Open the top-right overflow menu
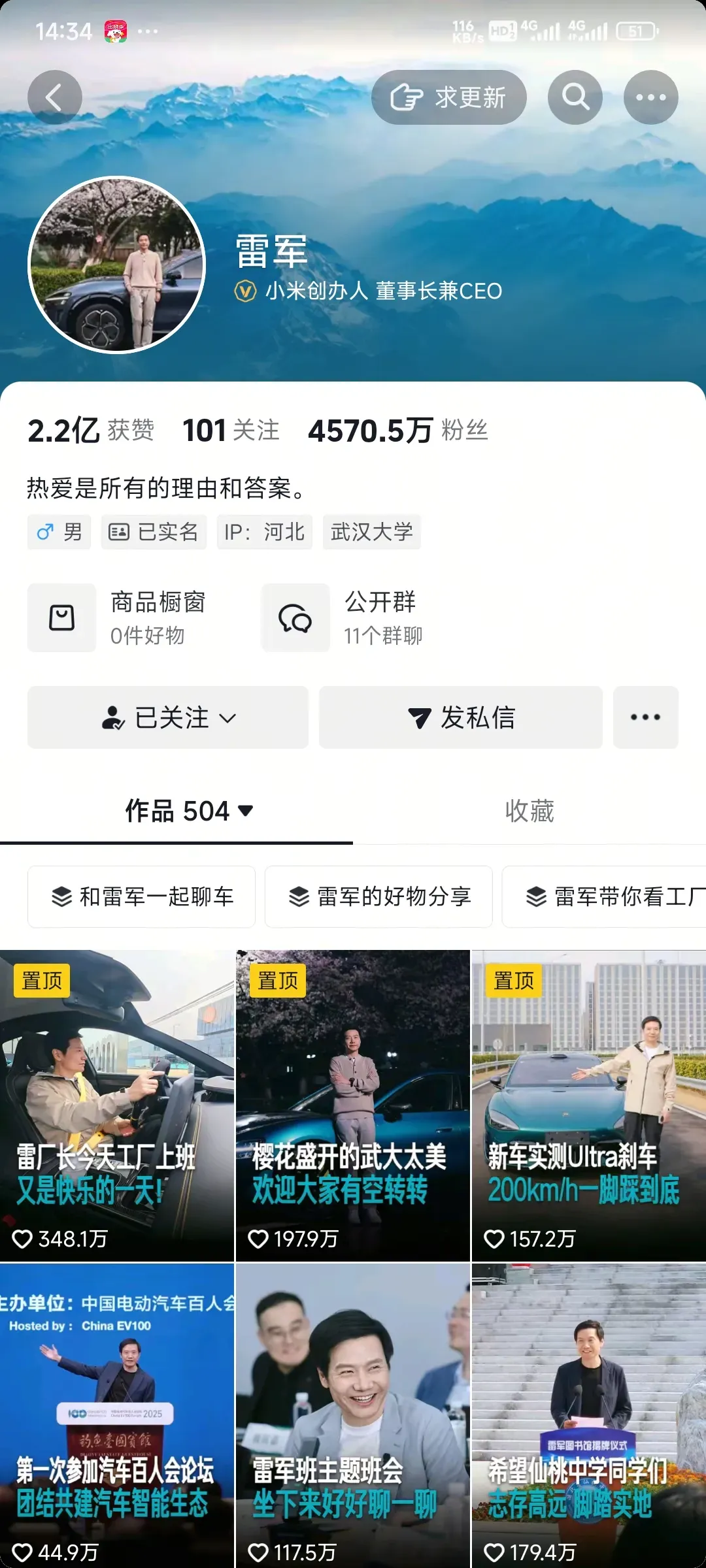Image resolution: width=706 pixels, height=1568 pixels. (650, 97)
